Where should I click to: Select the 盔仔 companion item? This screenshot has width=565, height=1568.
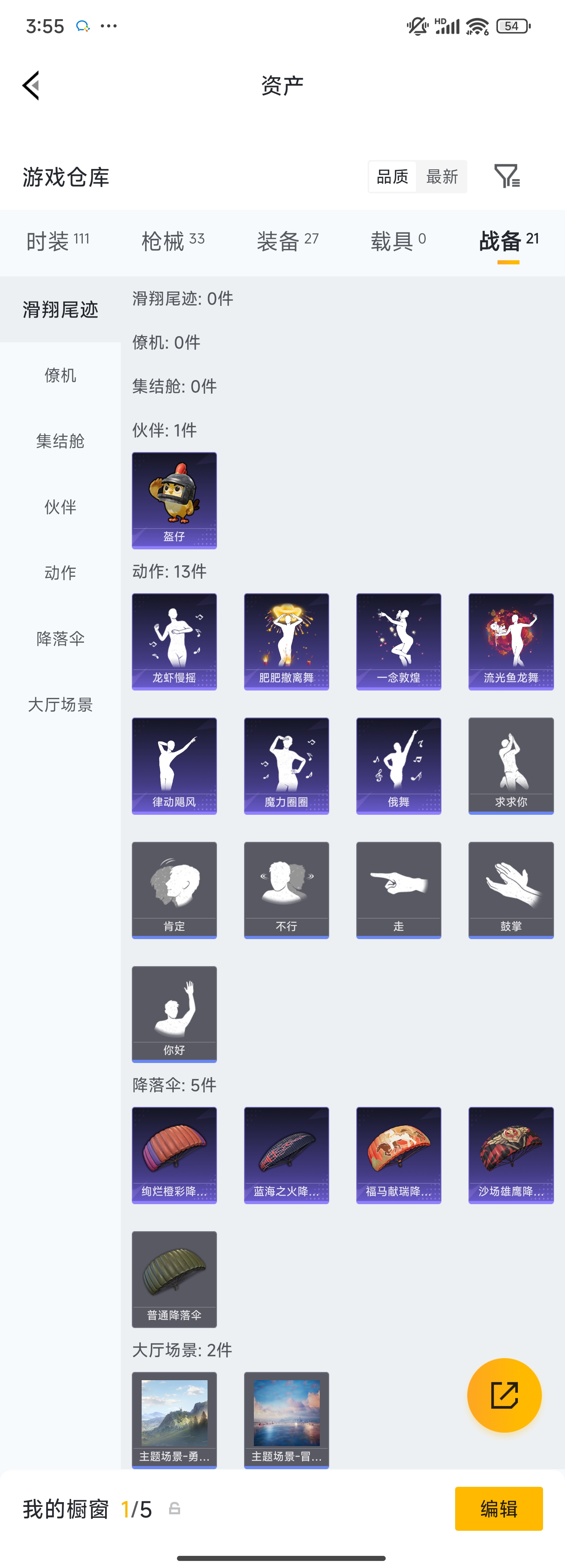coord(174,500)
